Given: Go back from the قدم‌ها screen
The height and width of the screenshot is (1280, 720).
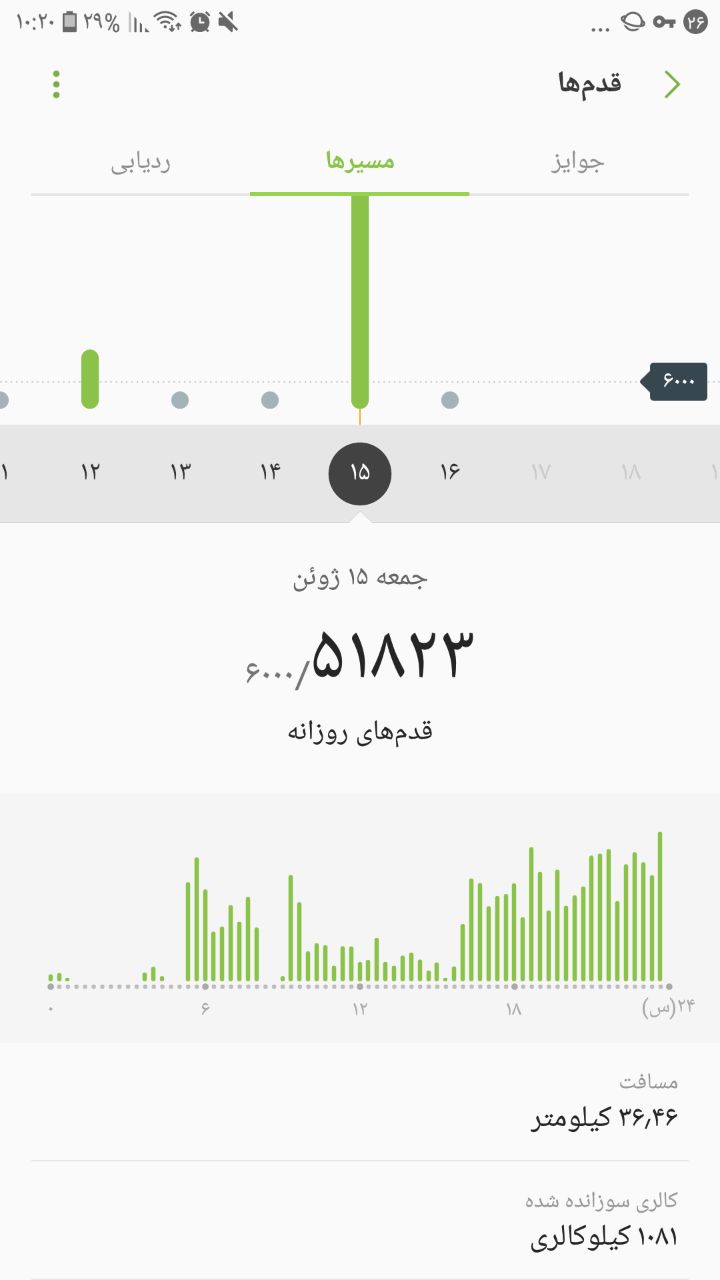Looking at the screenshot, I should click(672, 84).
